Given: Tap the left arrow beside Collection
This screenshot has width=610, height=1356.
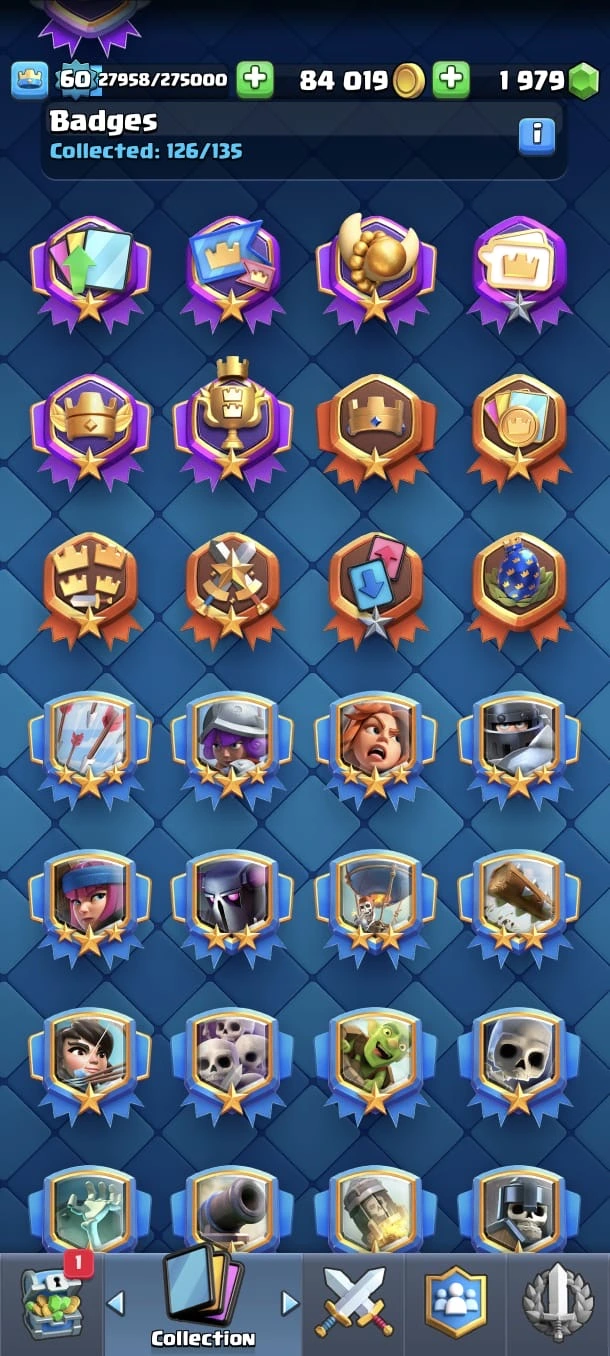Looking at the screenshot, I should (116, 1302).
